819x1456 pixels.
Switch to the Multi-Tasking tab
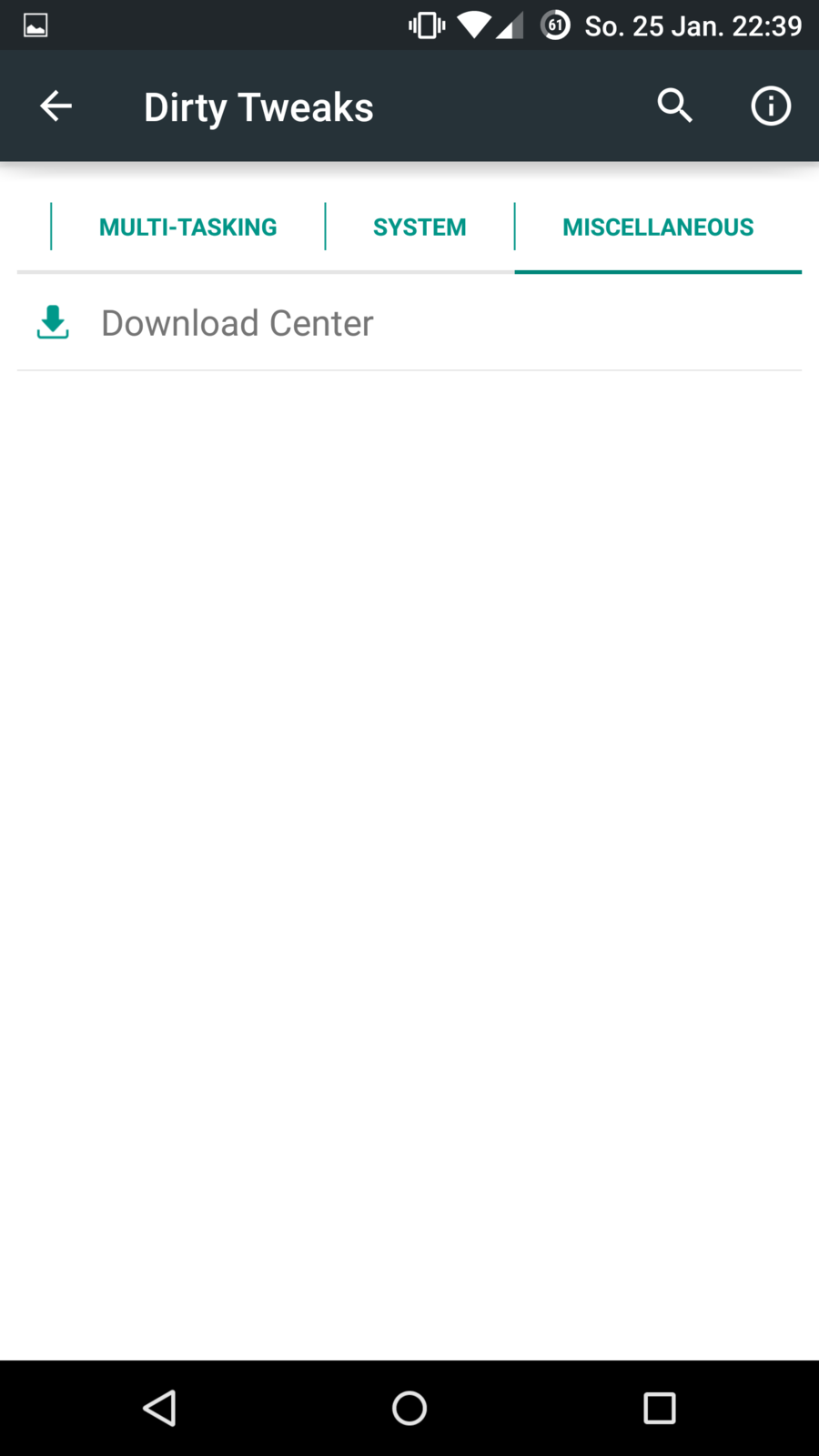click(x=187, y=227)
